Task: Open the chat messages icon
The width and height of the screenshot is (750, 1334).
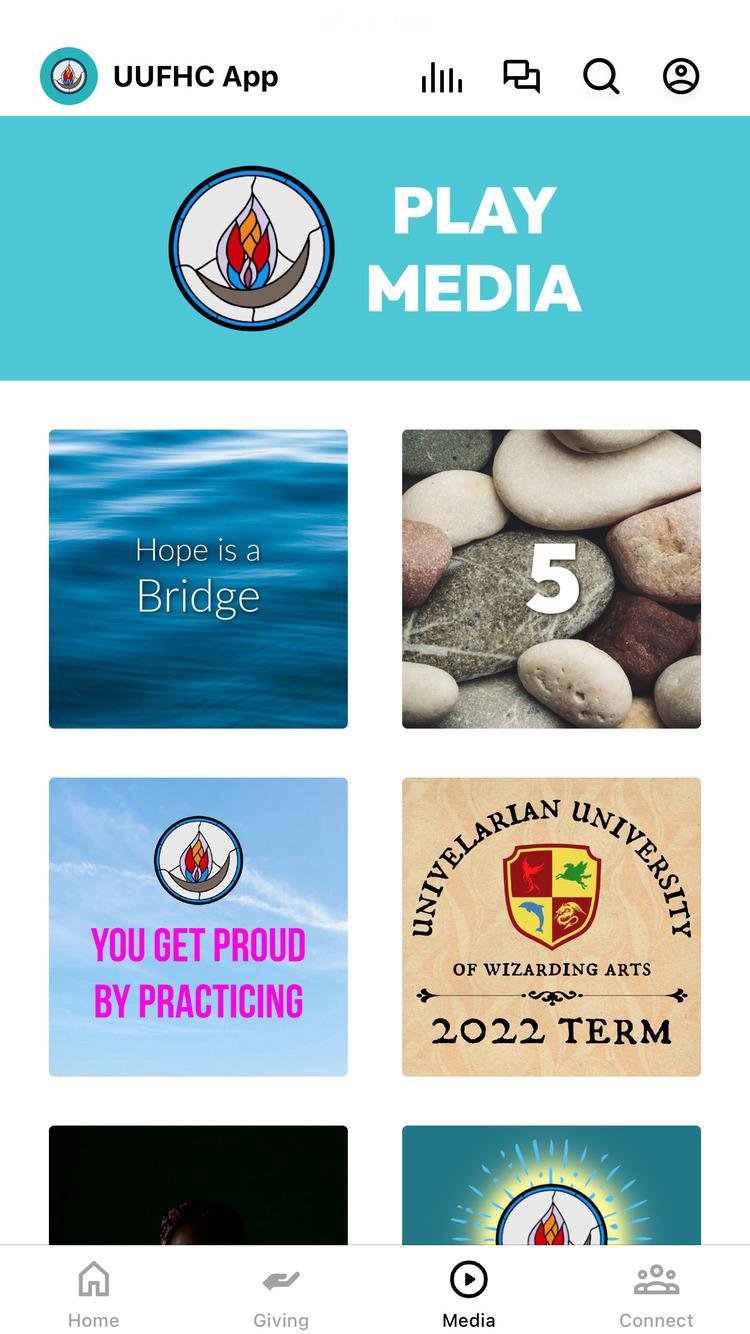Action: click(521, 77)
